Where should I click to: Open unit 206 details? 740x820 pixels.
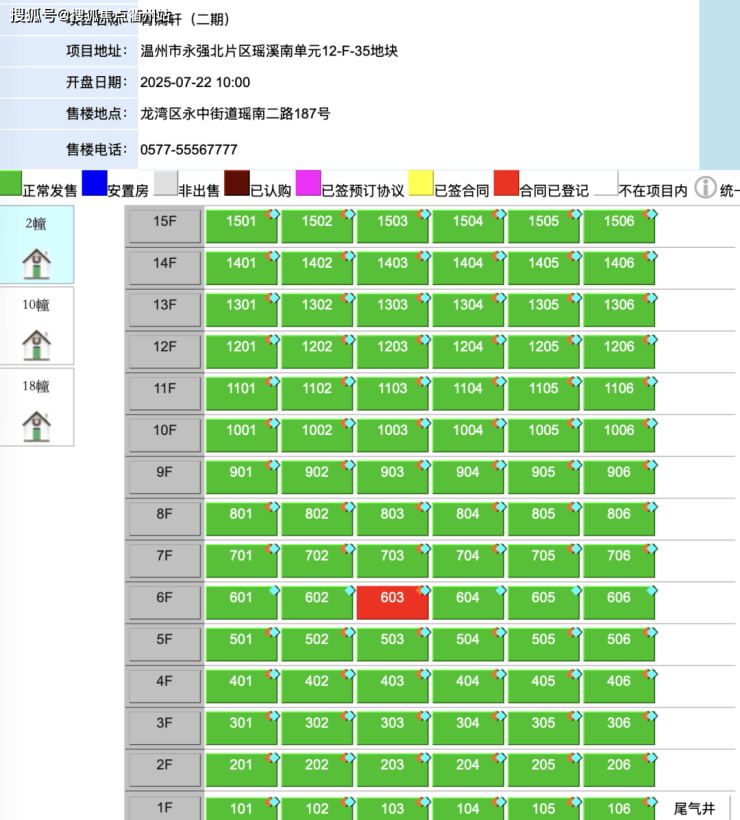(x=619, y=770)
